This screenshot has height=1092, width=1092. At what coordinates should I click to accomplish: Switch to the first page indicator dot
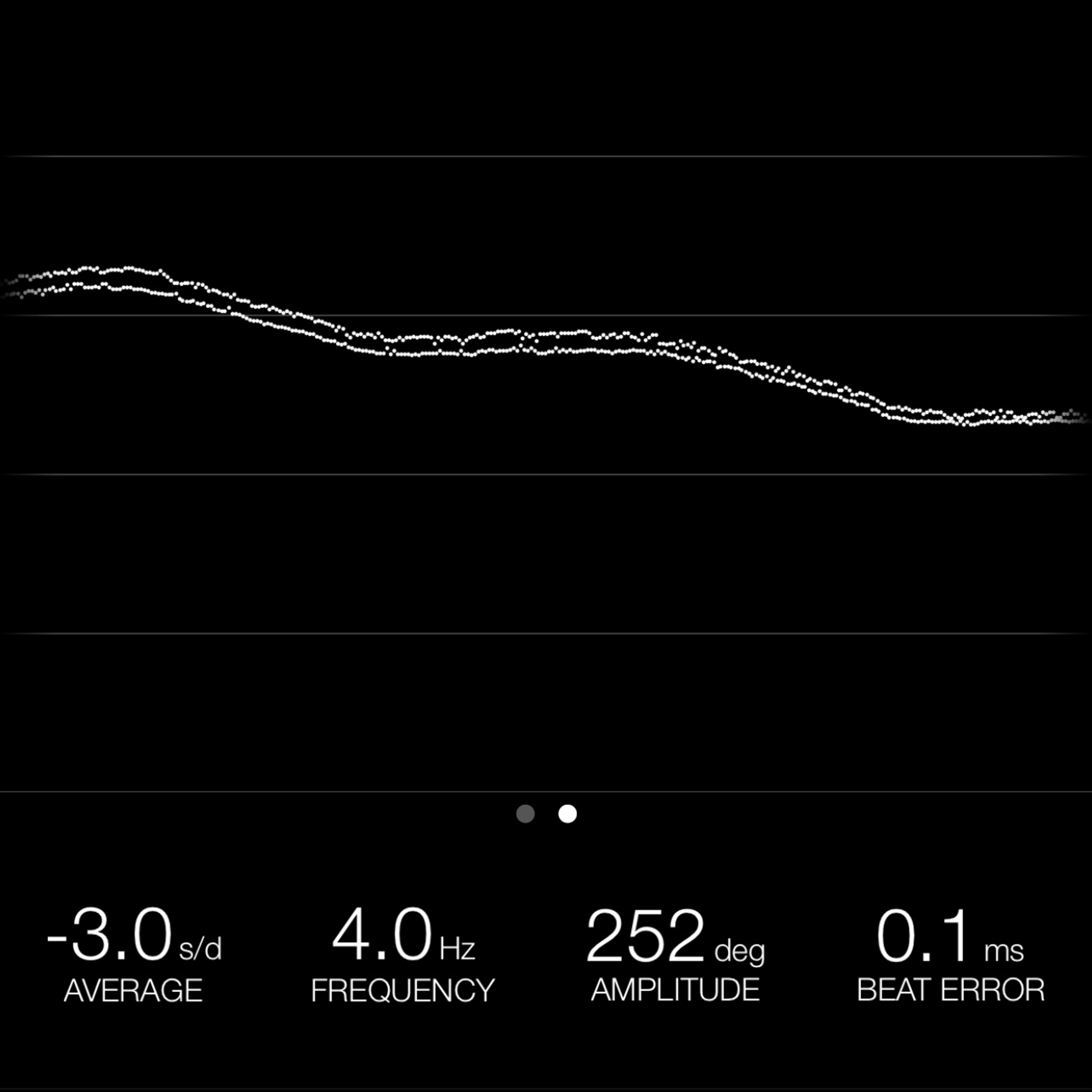coord(525,814)
